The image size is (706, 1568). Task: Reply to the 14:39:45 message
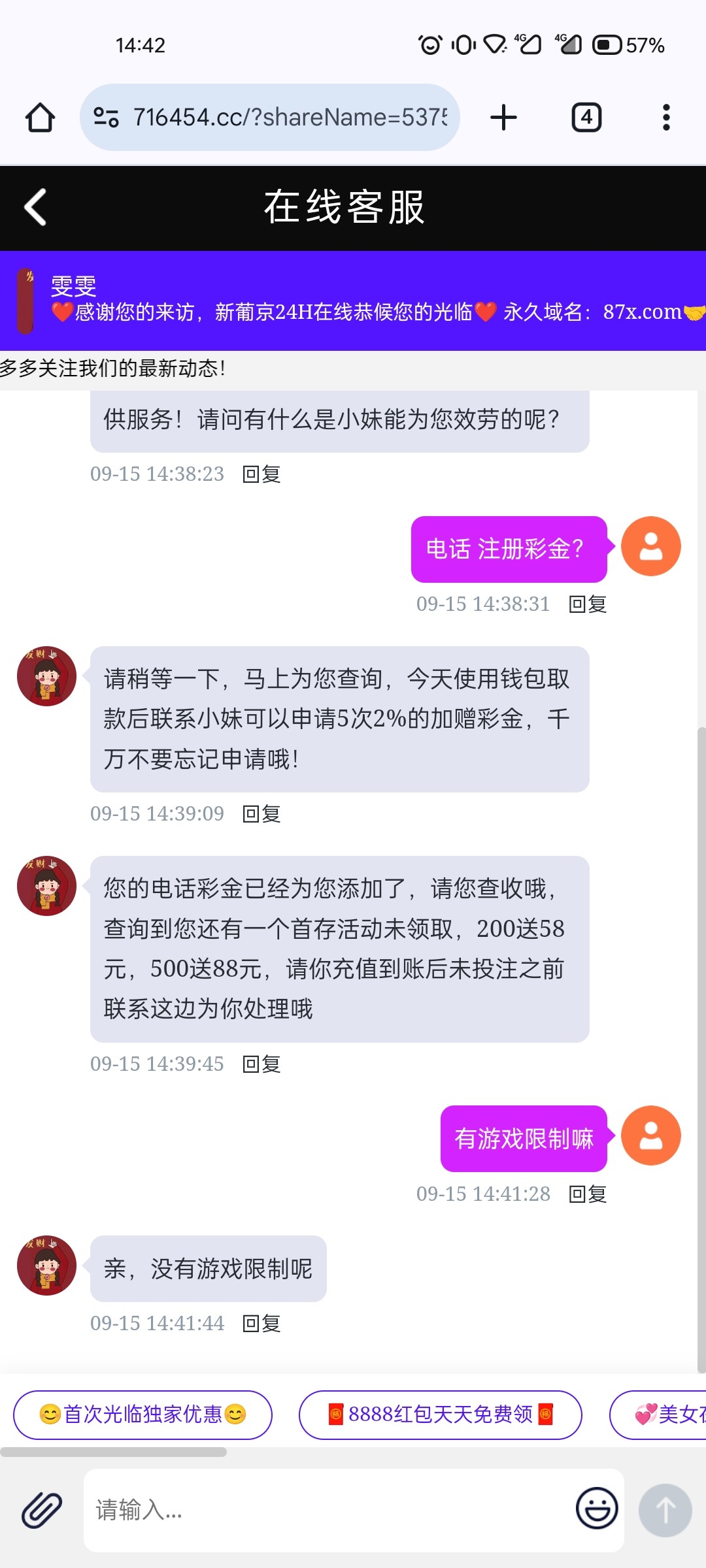(x=261, y=1064)
